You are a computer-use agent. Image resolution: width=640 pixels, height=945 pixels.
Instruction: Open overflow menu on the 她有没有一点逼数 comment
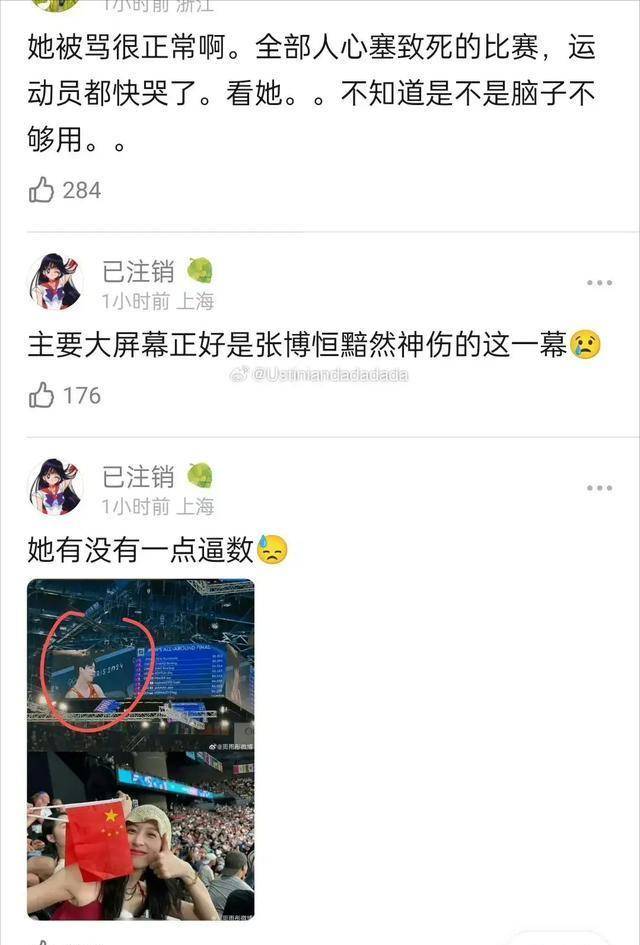pyautogui.click(x=599, y=488)
